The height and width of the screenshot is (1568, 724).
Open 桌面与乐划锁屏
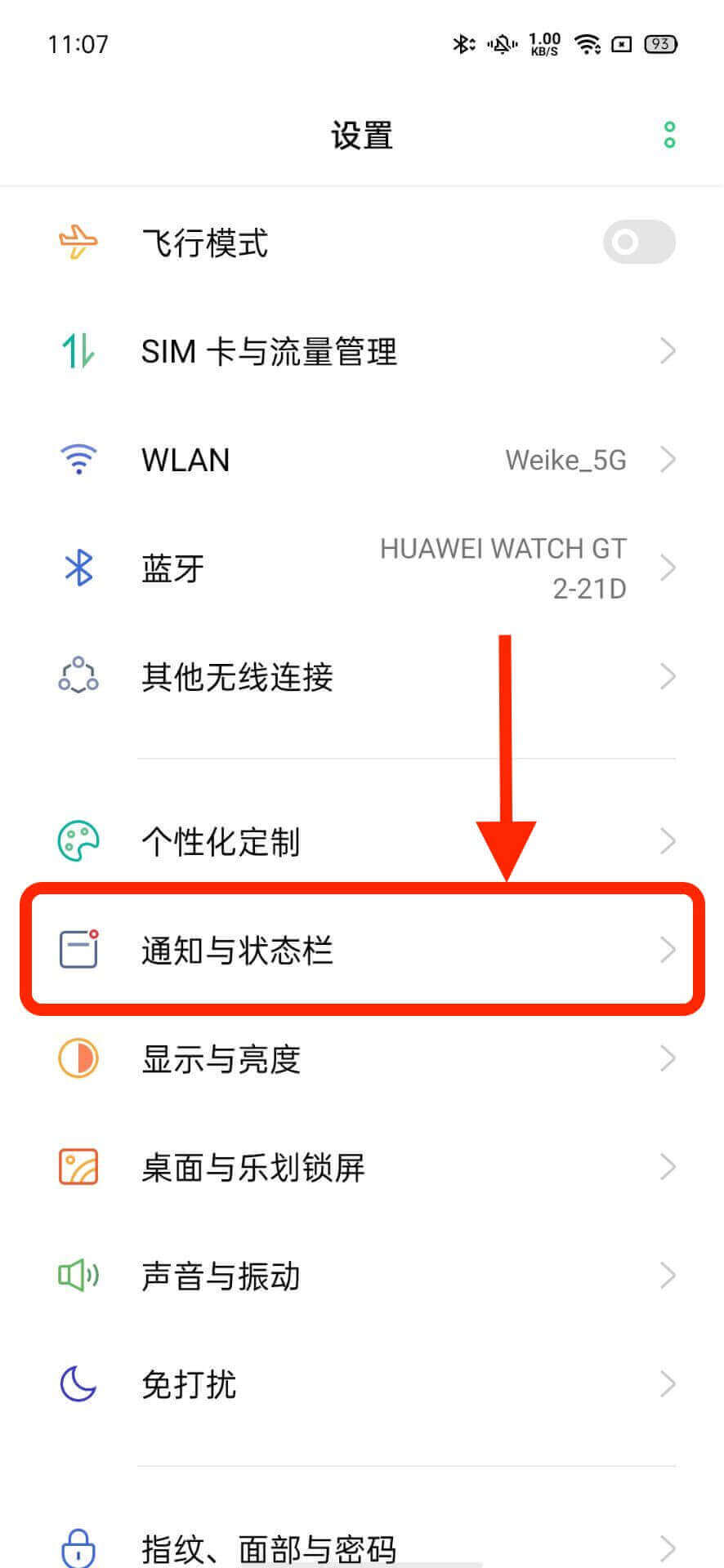click(x=362, y=1168)
